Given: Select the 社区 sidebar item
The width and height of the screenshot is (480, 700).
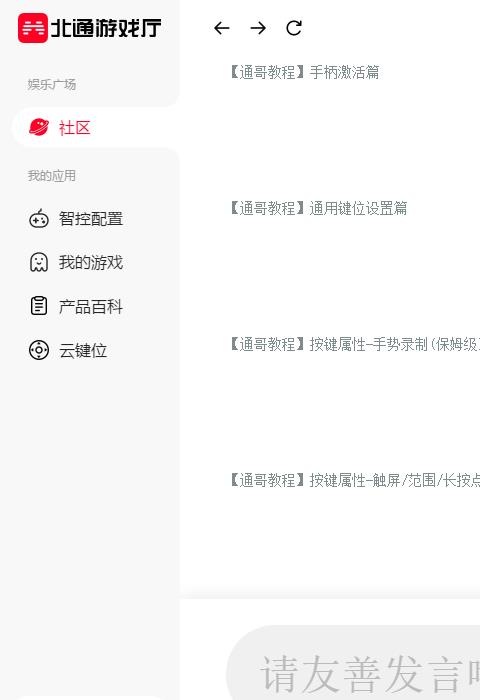Looking at the screenshot, I should click(96, 128).
